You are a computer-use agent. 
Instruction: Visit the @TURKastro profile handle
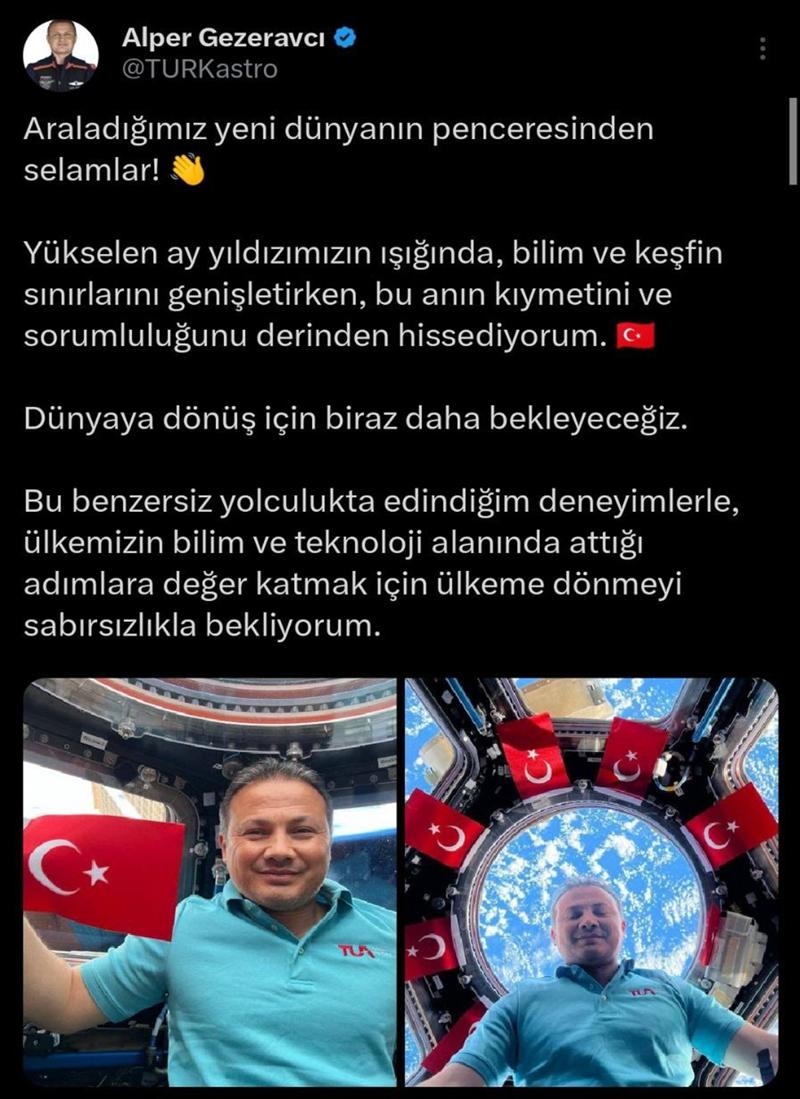pos(199,69)
